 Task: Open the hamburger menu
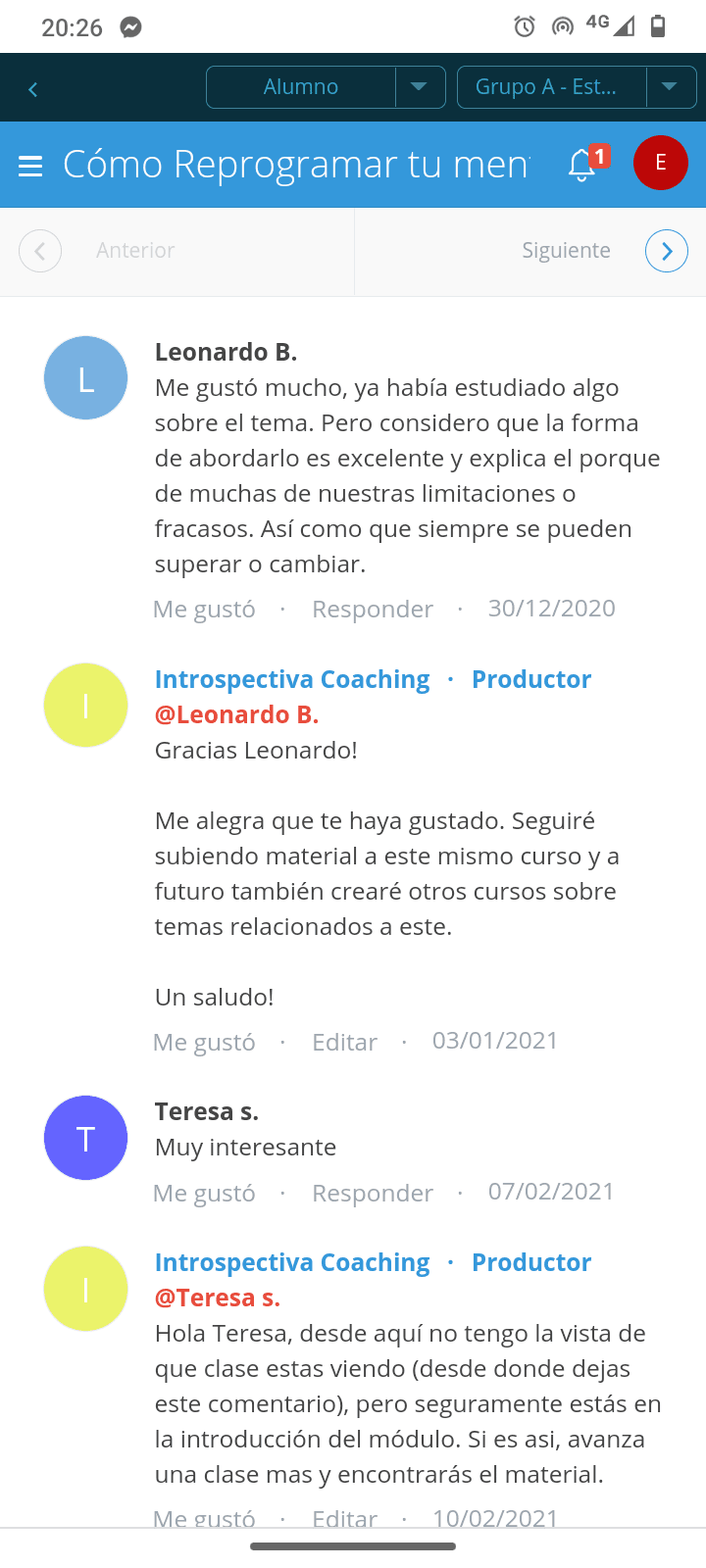[x=30, y=166]
